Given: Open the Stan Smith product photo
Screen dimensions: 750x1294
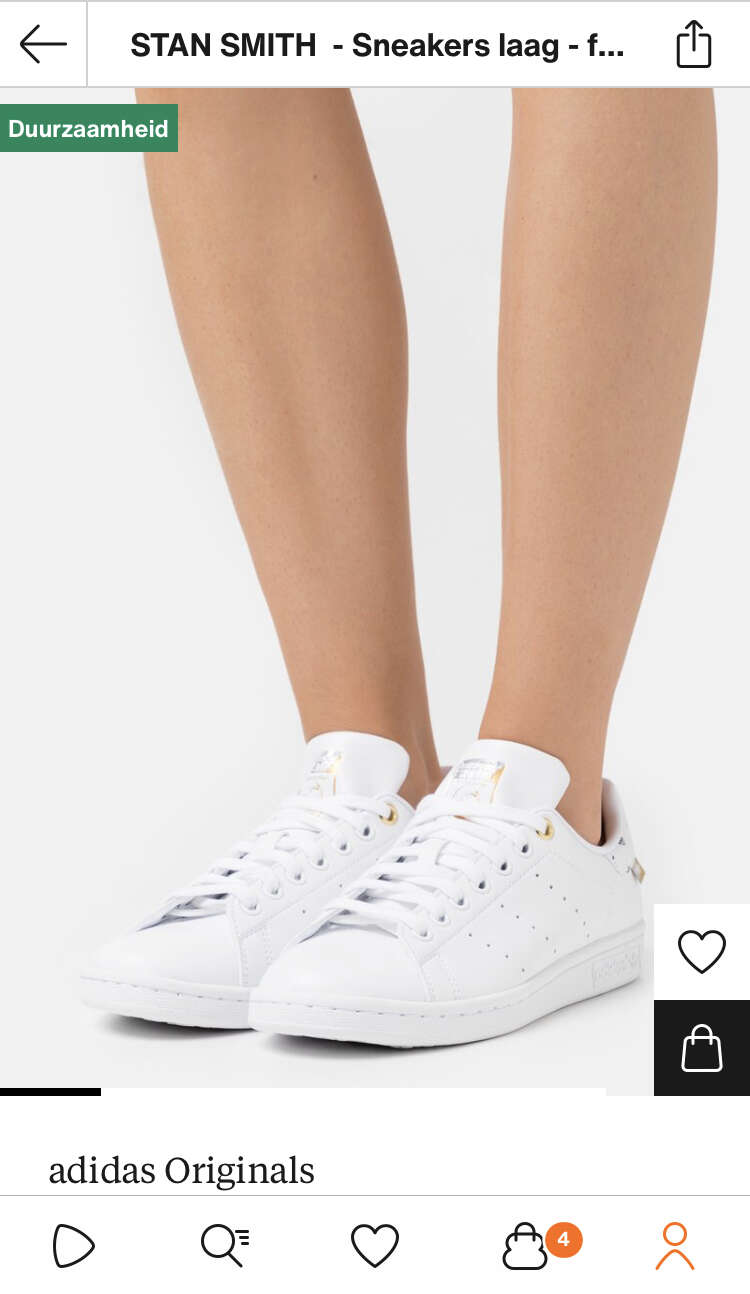Looking at the screenshot, I should pos(375,590).
